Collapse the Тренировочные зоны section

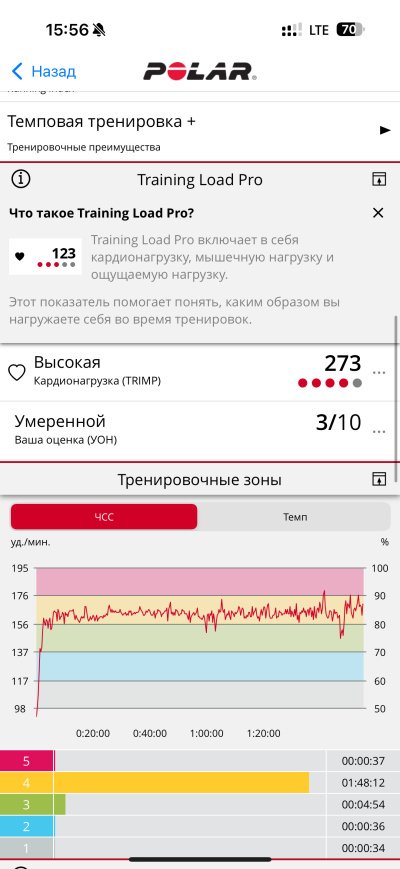click(378, 479)
